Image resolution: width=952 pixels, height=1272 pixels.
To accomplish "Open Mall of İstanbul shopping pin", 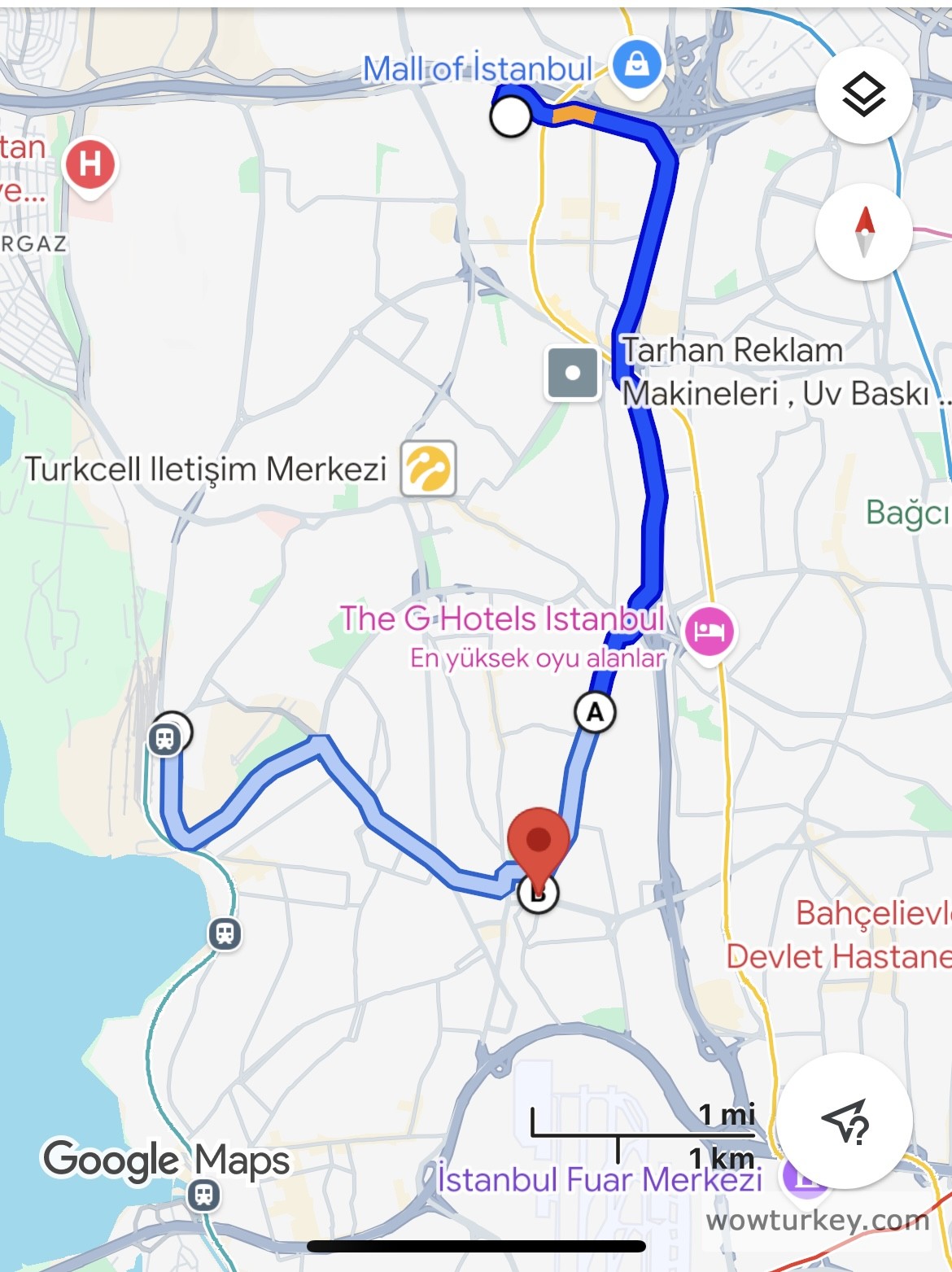I will coord(636,64).
